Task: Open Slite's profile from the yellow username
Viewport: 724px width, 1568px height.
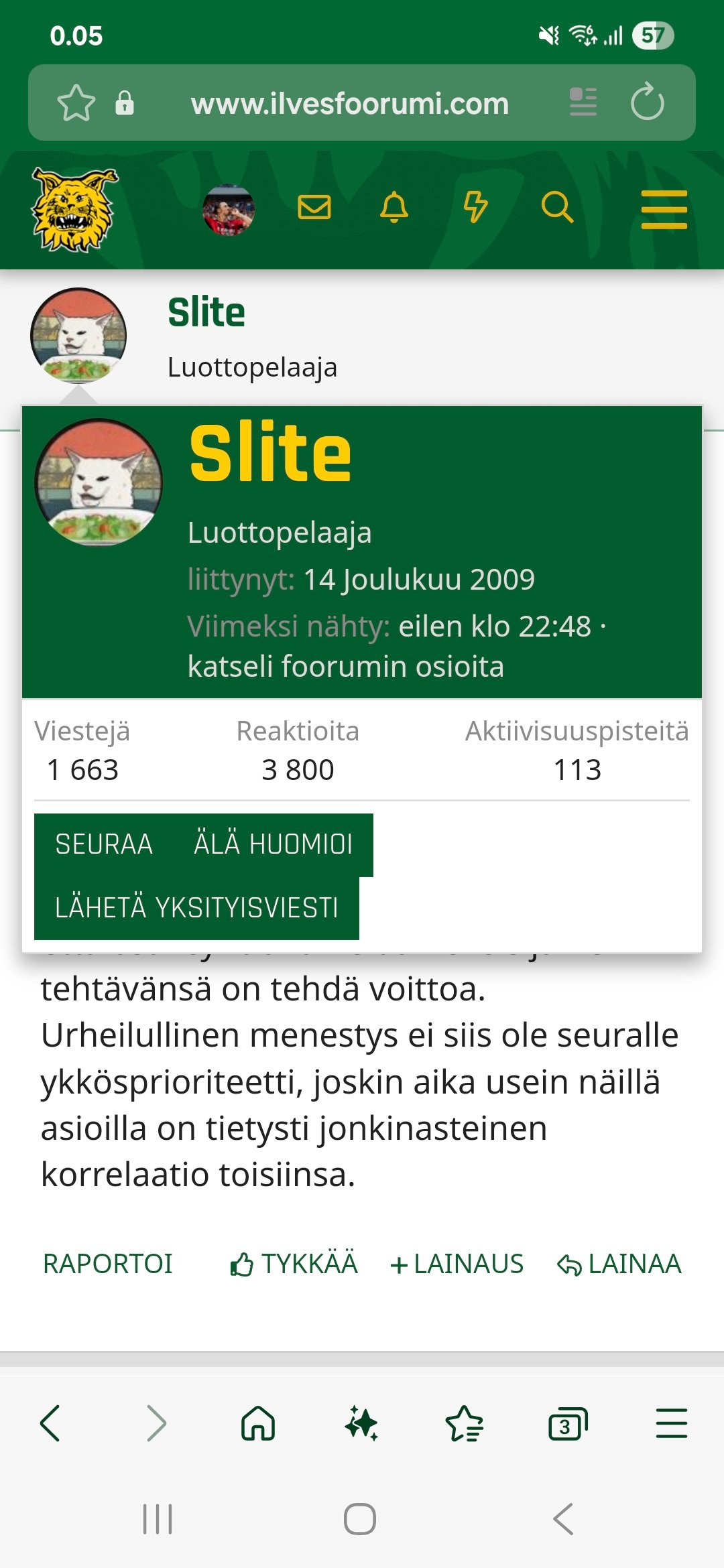Action: [x=270, y=454]
